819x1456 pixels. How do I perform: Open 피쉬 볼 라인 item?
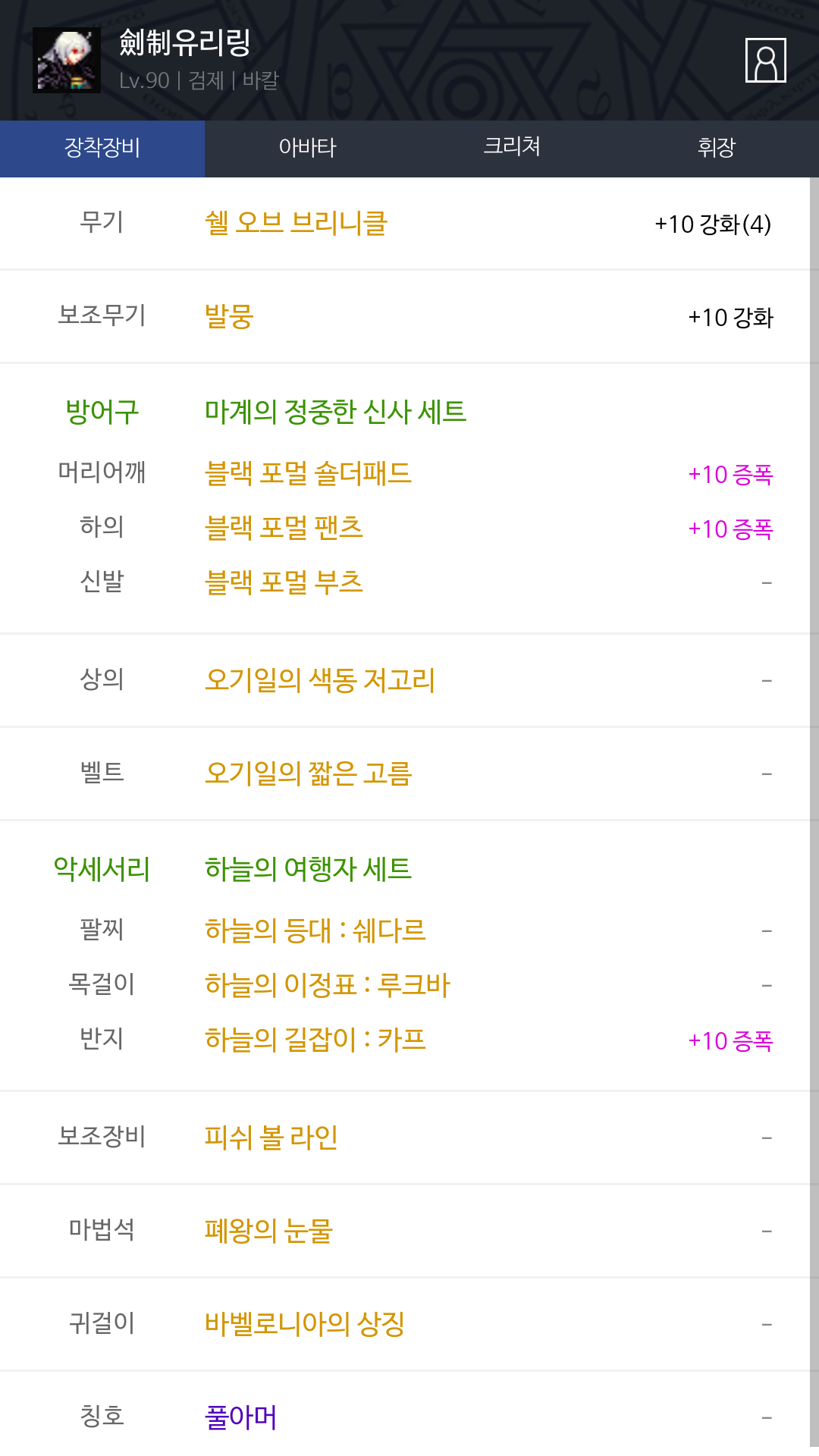(x=271, y=1137)
